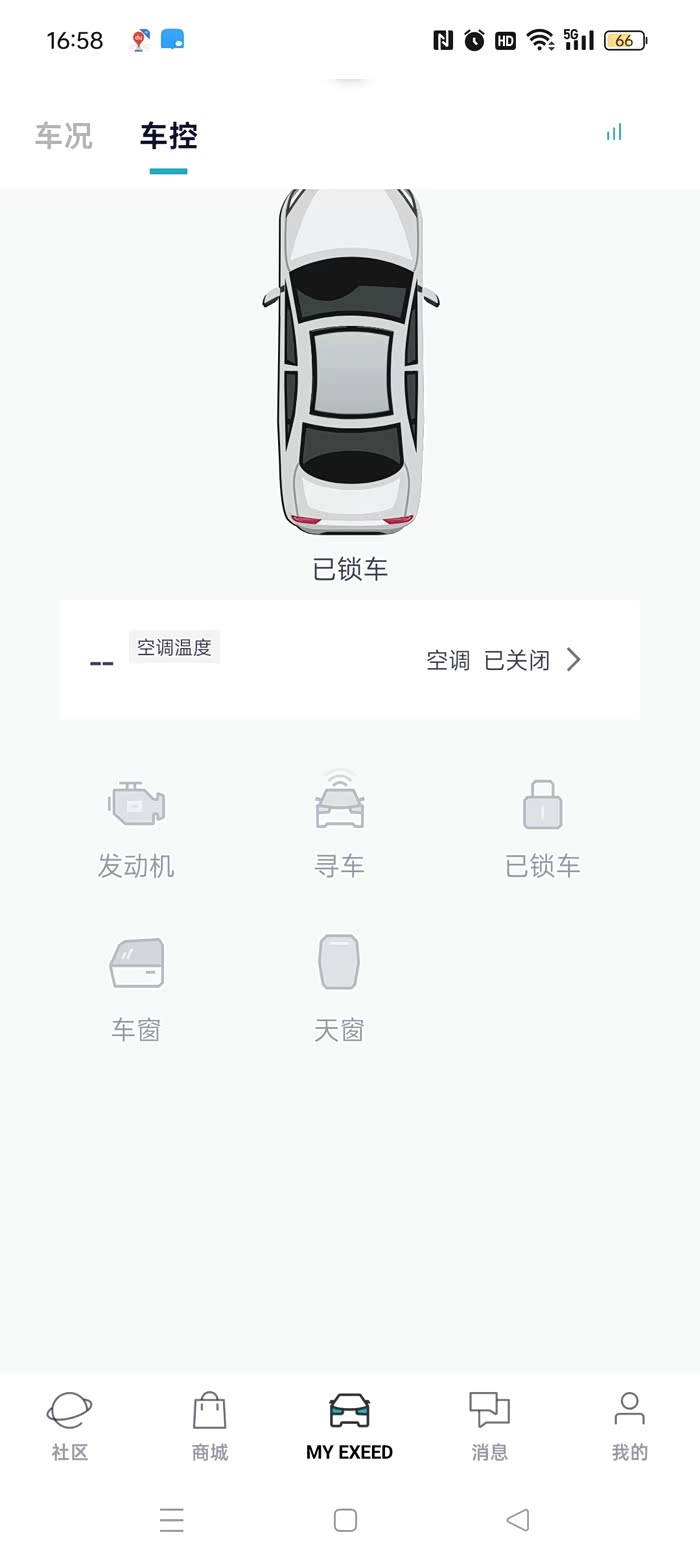Start the engine with 发动机
The image size is (700, 1563).
coord(136,826)
